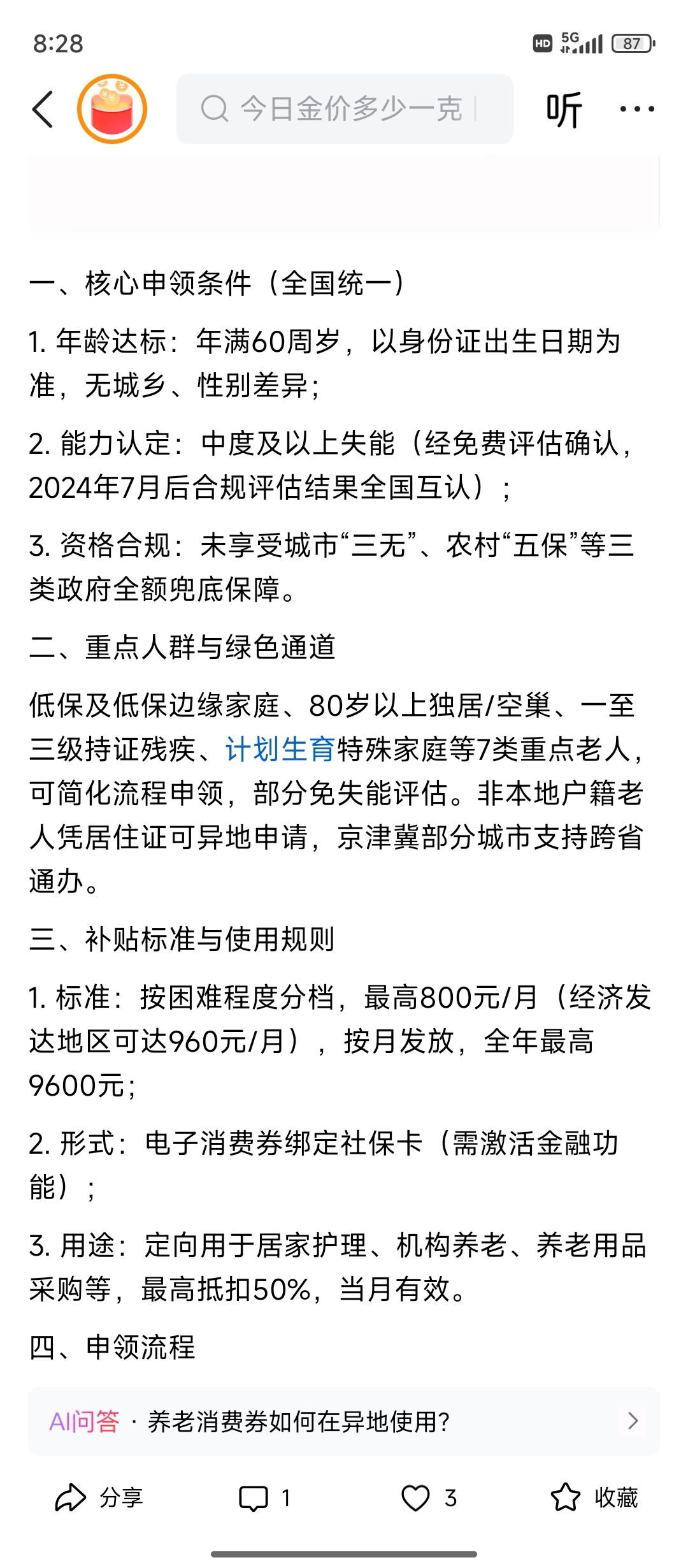
Task: Share this article via 分享
Action: pos(99,1498)
